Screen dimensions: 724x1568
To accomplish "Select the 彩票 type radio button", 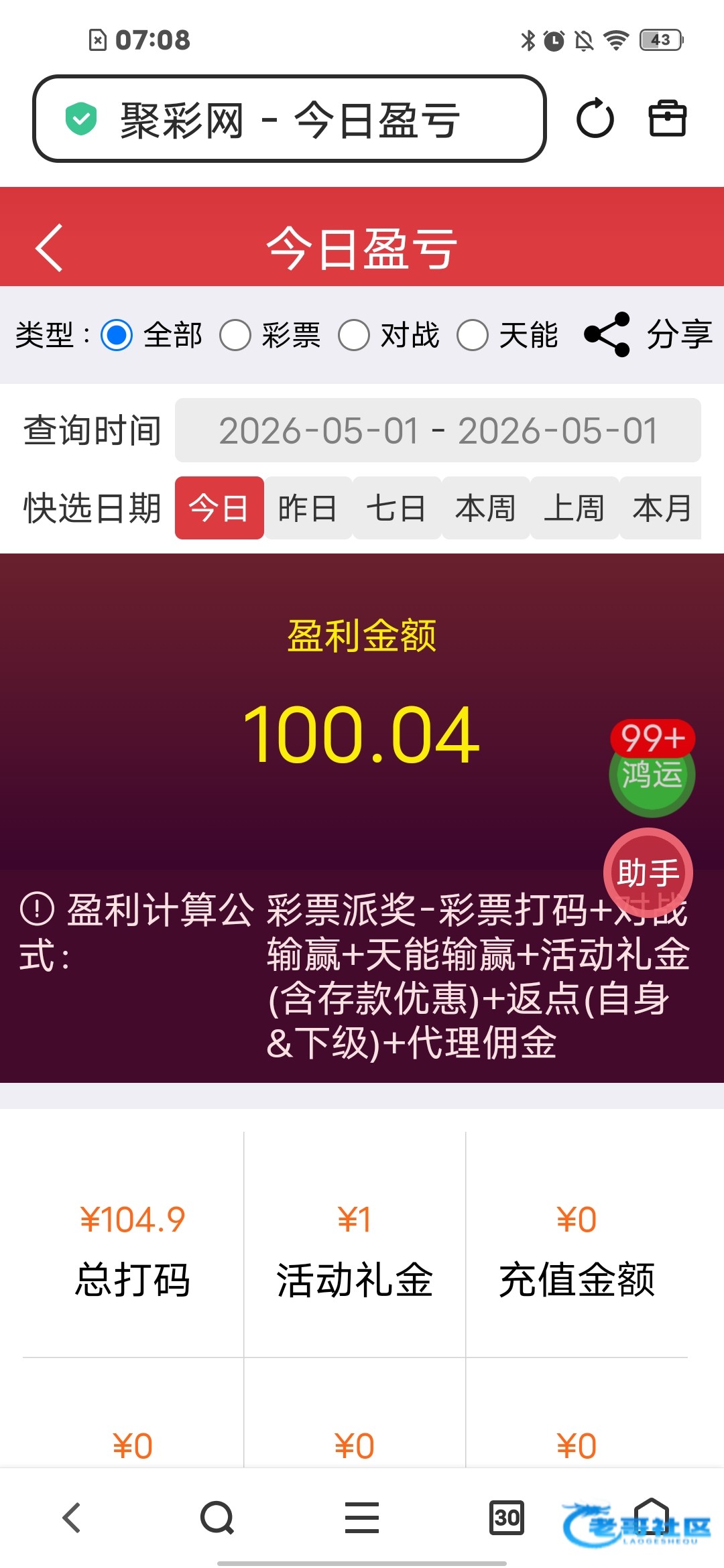I will click(235, 335).
